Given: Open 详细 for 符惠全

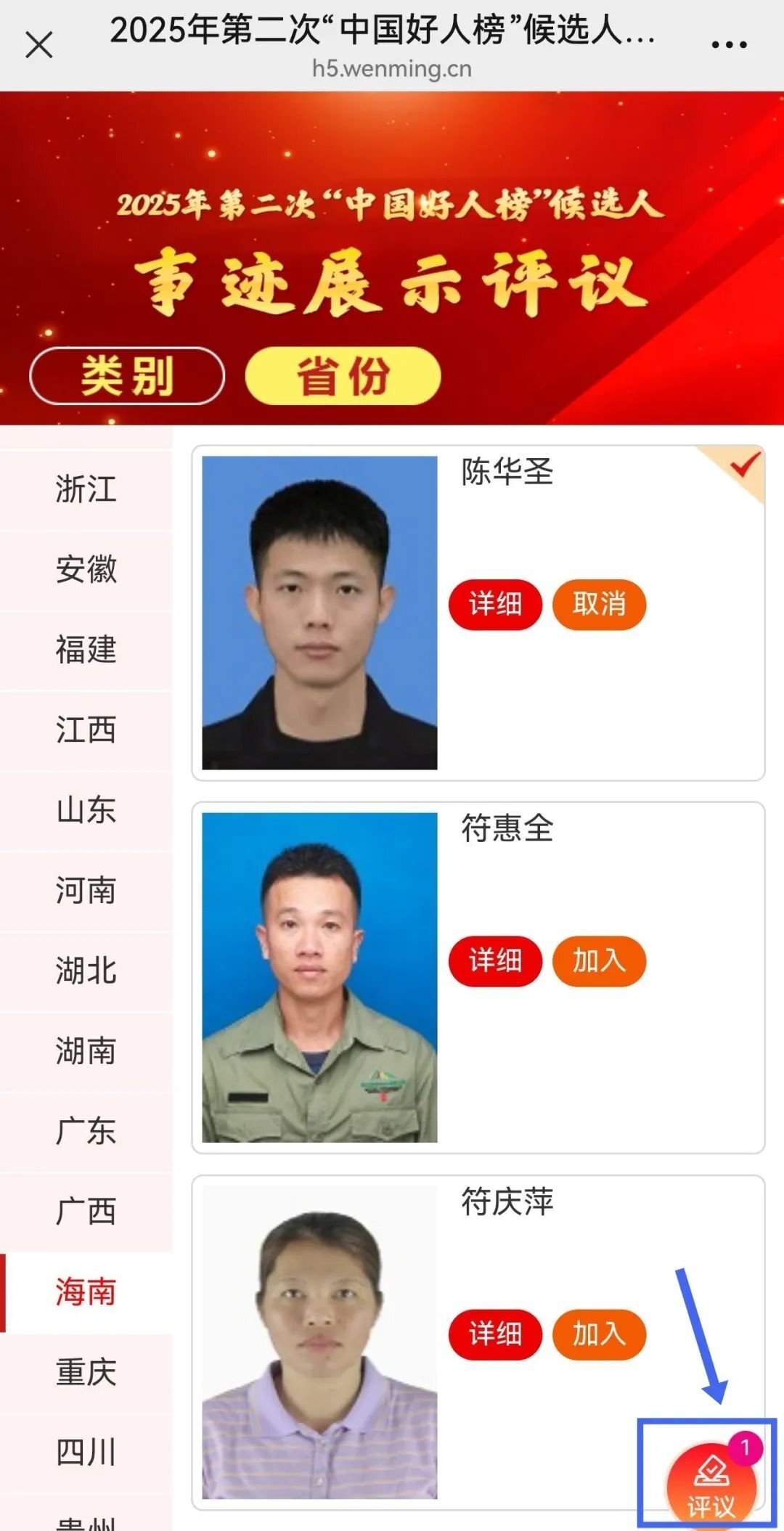Looking at the screenshot, I should 495,961.
